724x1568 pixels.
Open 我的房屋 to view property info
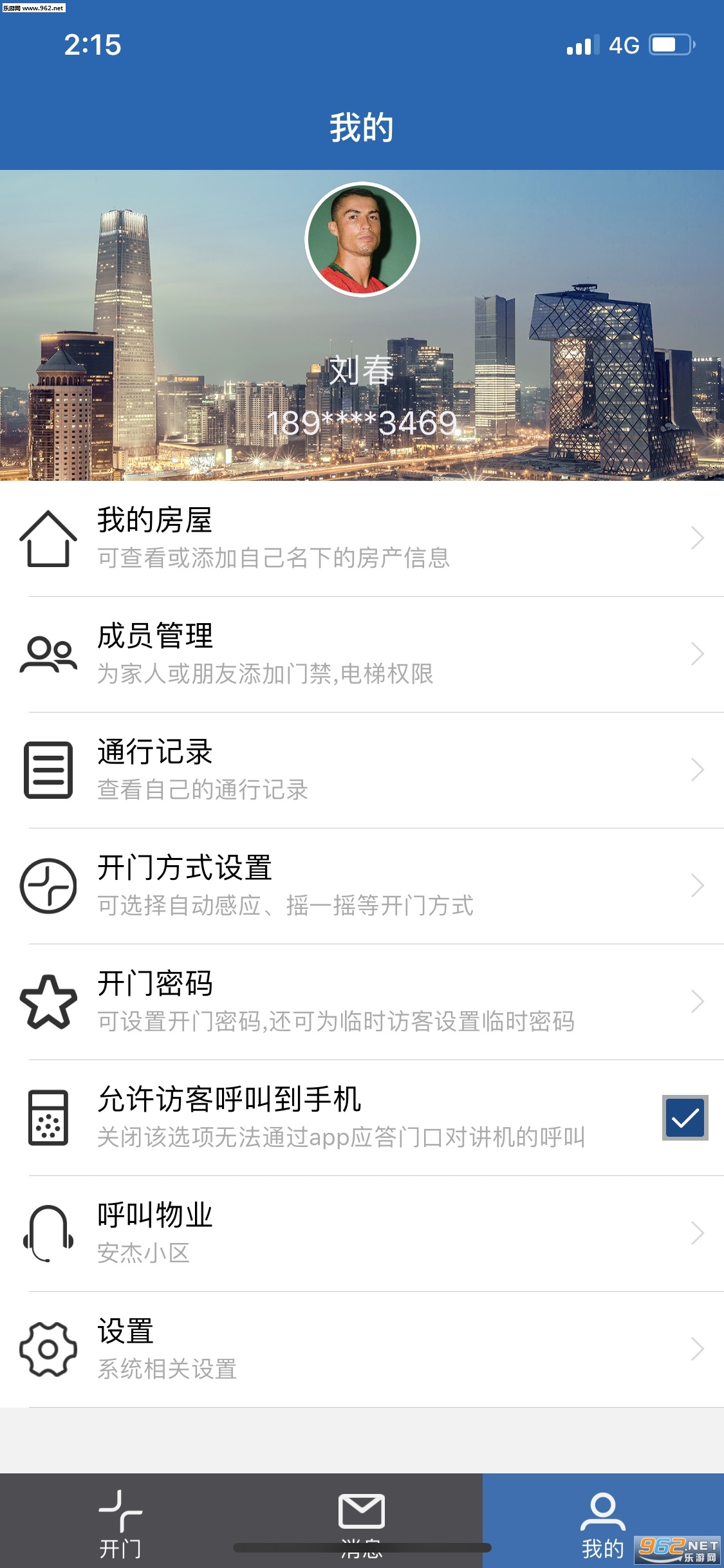point(360,538)
